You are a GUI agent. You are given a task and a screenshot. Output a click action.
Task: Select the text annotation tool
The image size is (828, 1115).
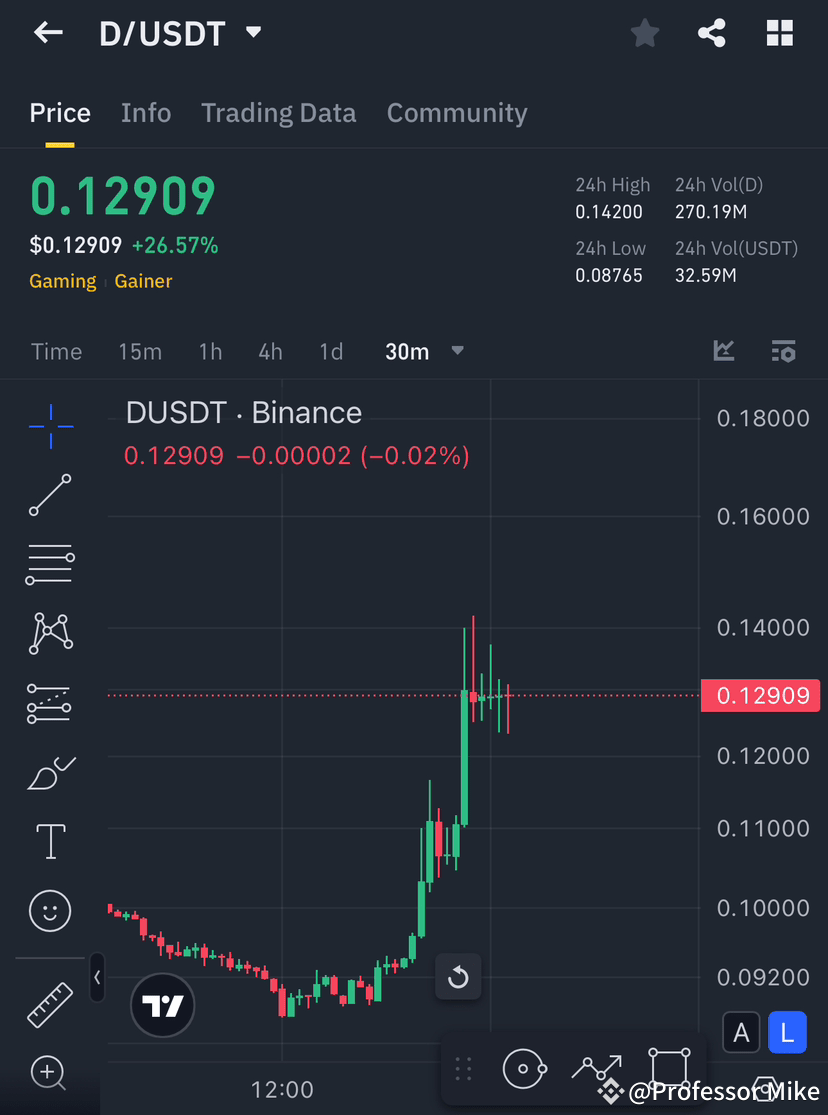[50, 841]
